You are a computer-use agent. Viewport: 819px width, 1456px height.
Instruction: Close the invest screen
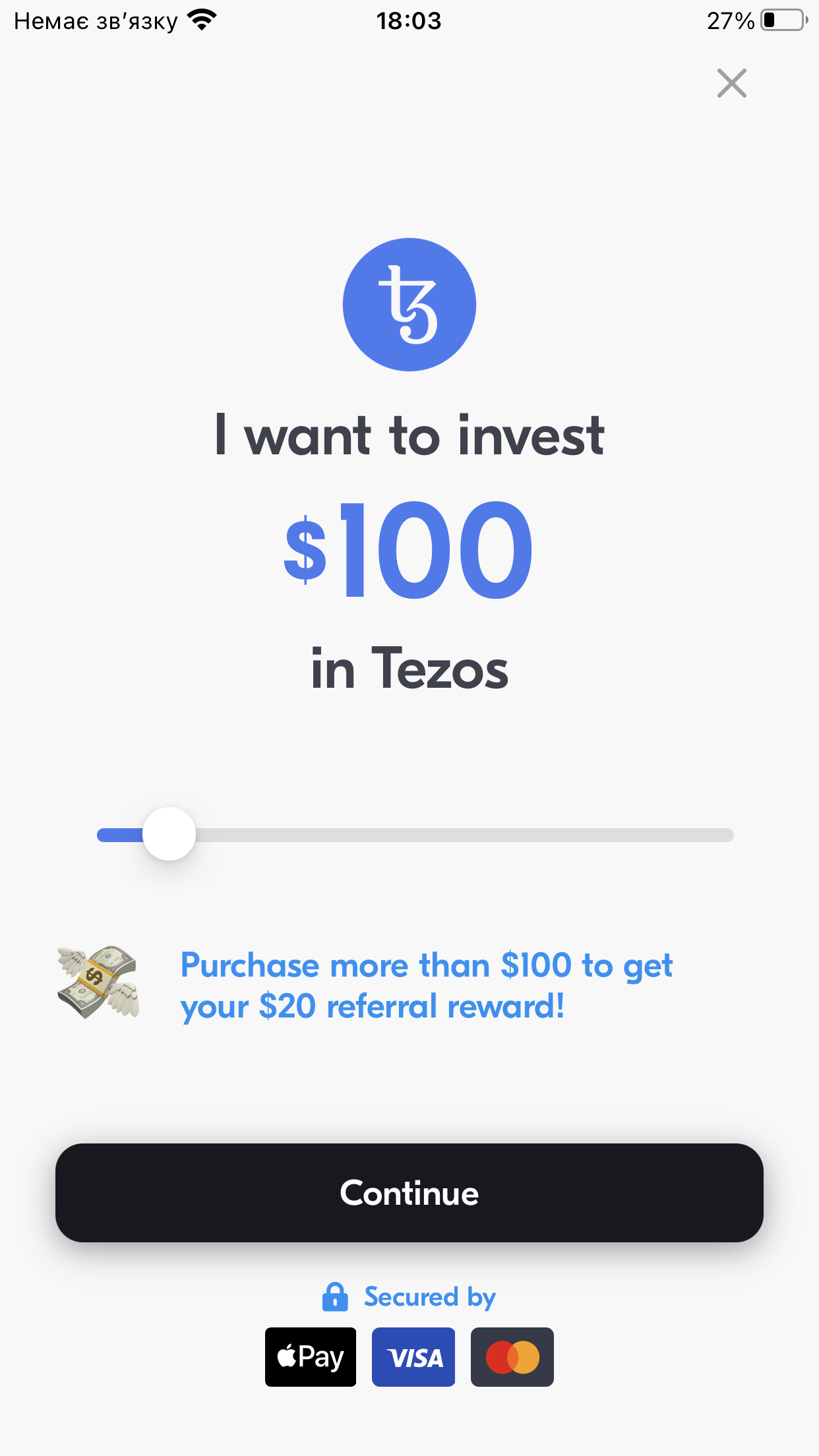point(731,84)
